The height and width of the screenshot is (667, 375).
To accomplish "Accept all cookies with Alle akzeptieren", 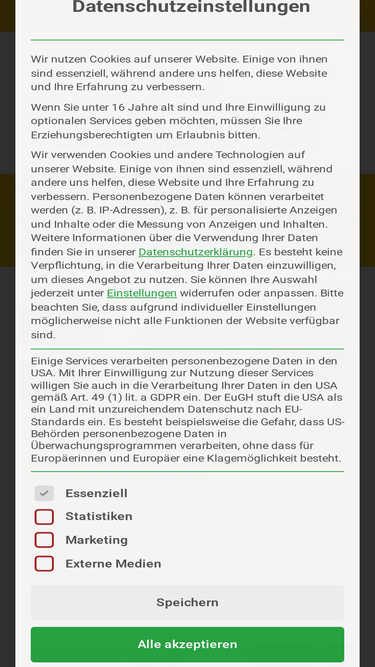I will click(188, 644).
